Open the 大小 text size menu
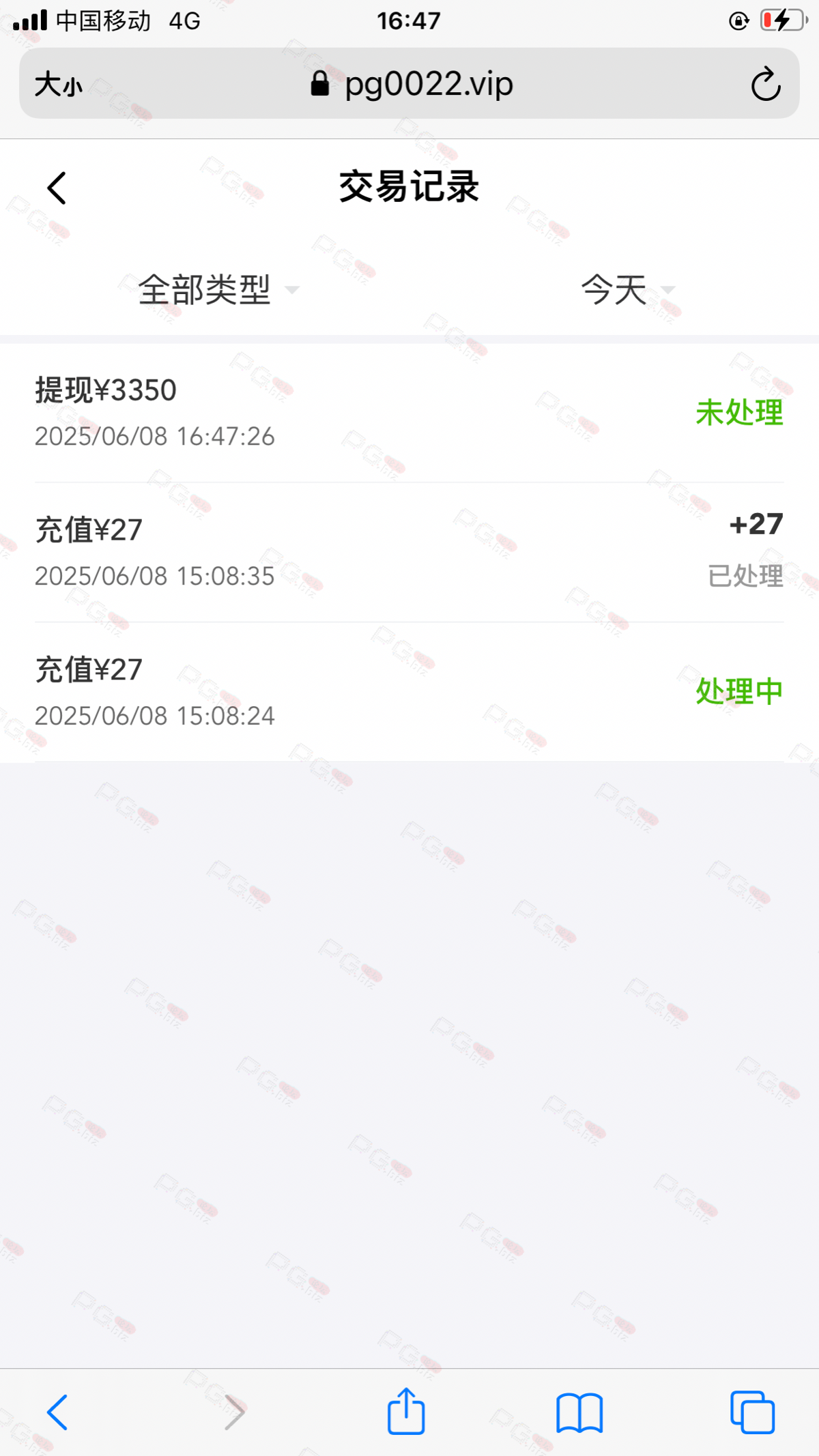 tap(59, 85)
